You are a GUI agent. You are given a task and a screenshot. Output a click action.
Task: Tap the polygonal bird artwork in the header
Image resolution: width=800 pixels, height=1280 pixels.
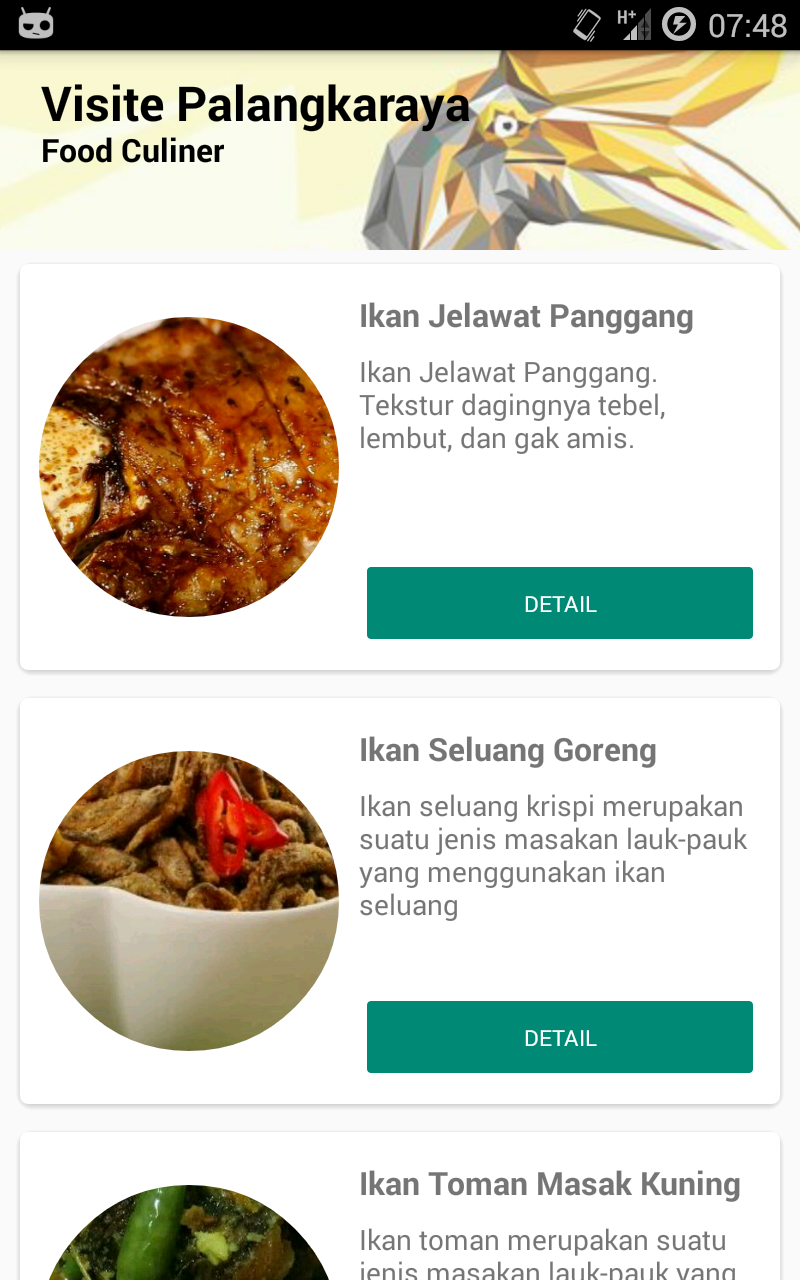point(600,150)
